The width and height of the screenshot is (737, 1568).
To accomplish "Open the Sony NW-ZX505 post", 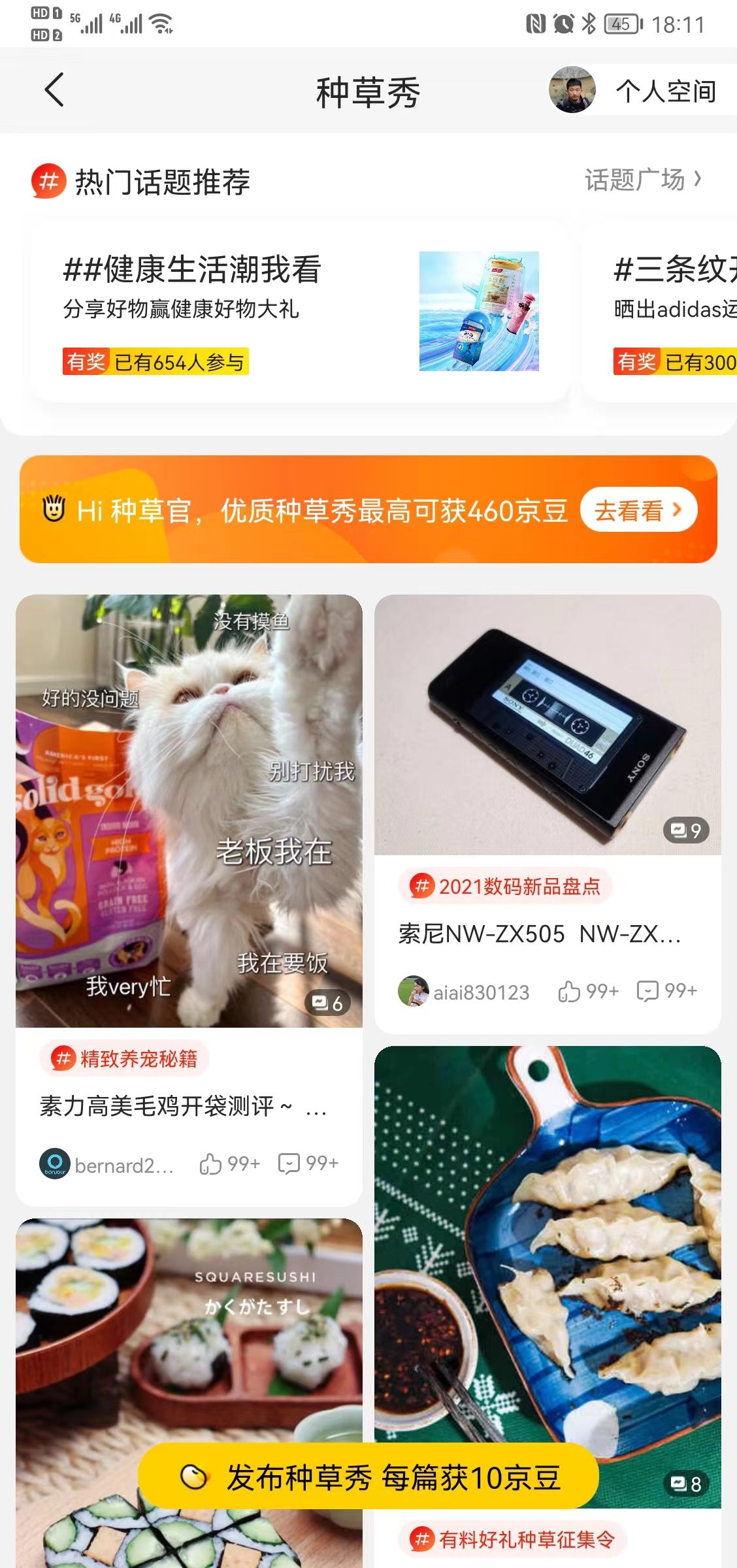I will (x=548, y=724).
